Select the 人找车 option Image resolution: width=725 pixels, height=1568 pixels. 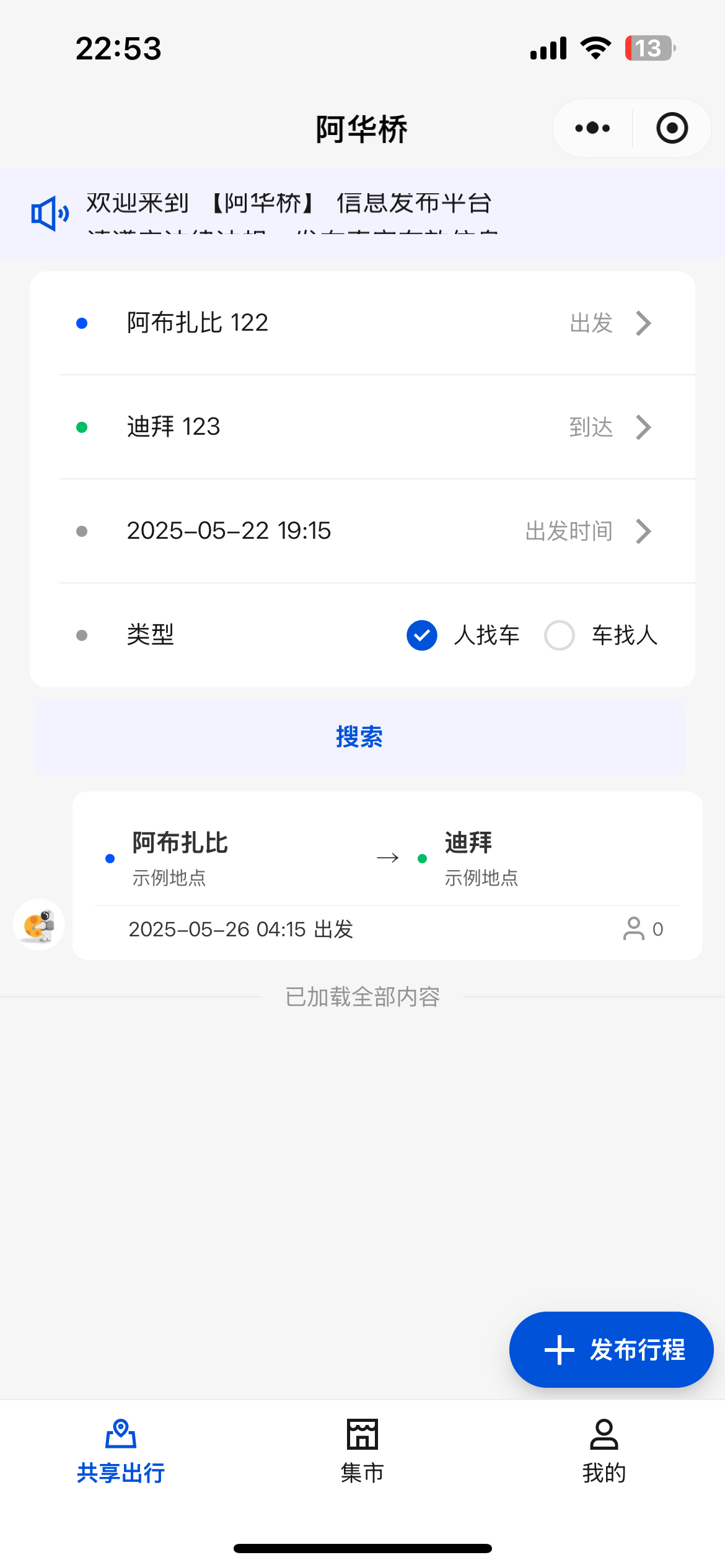point(487,635)
